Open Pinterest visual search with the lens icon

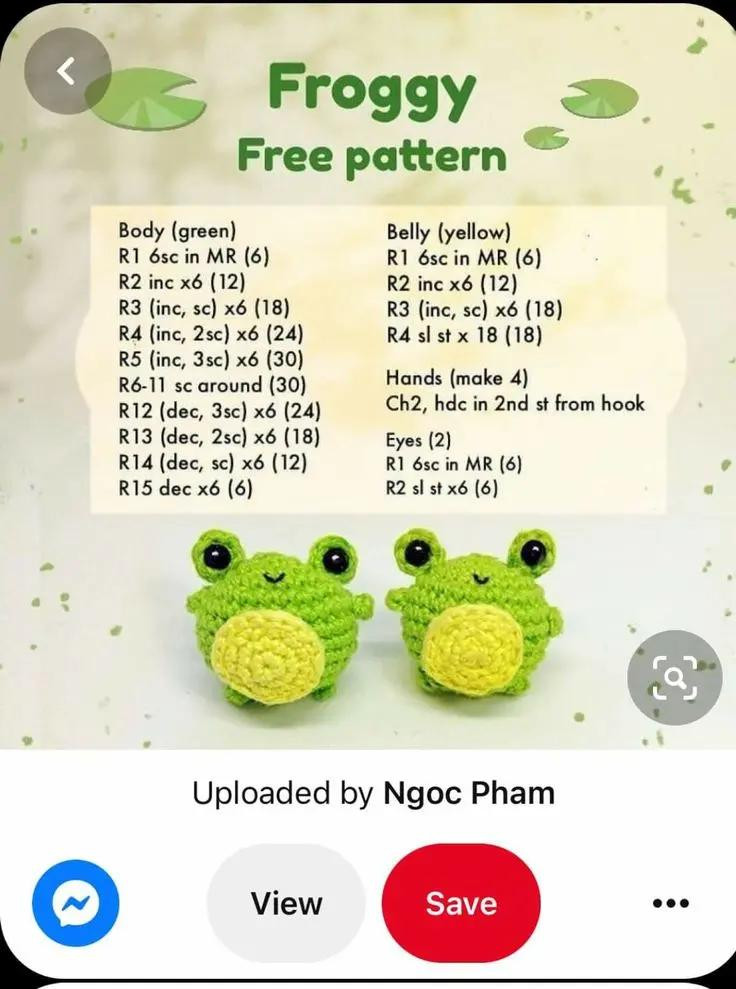click(x=675, y=677)
